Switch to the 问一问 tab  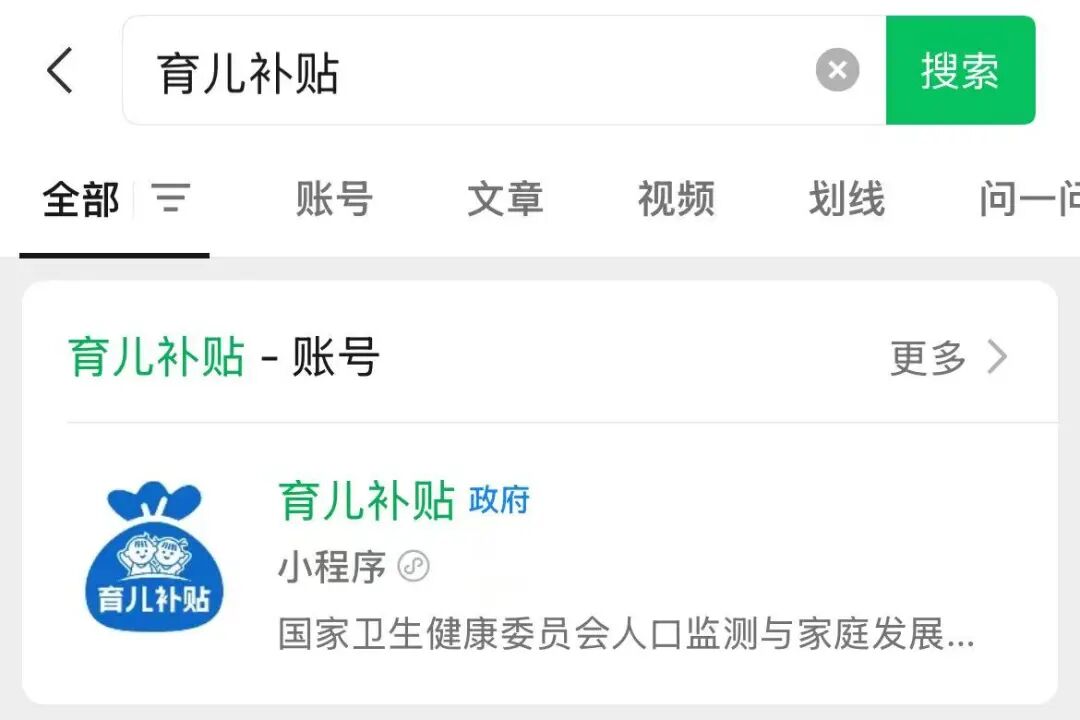[1028, 199]
